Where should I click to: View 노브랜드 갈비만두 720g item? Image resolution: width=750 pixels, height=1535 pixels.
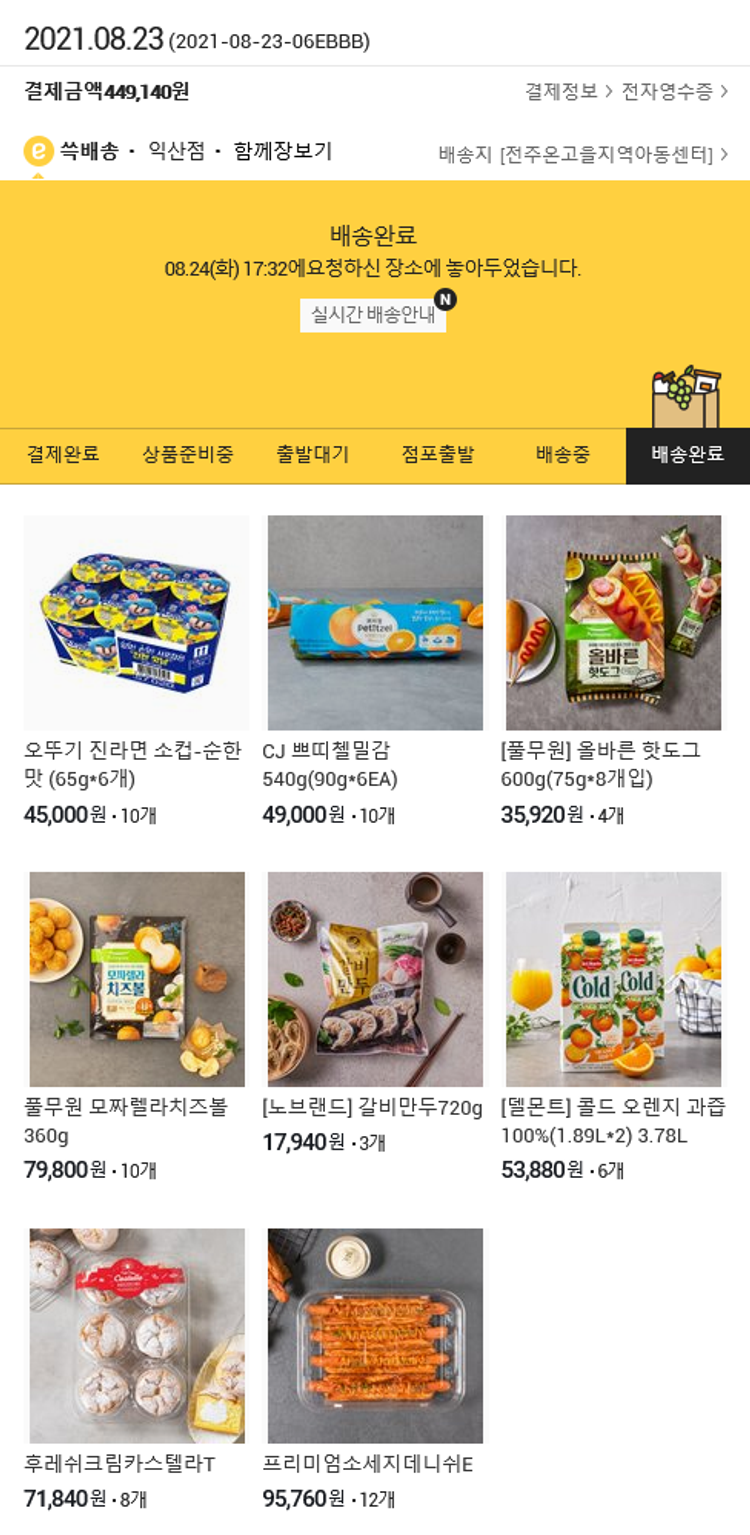(375, 980)
